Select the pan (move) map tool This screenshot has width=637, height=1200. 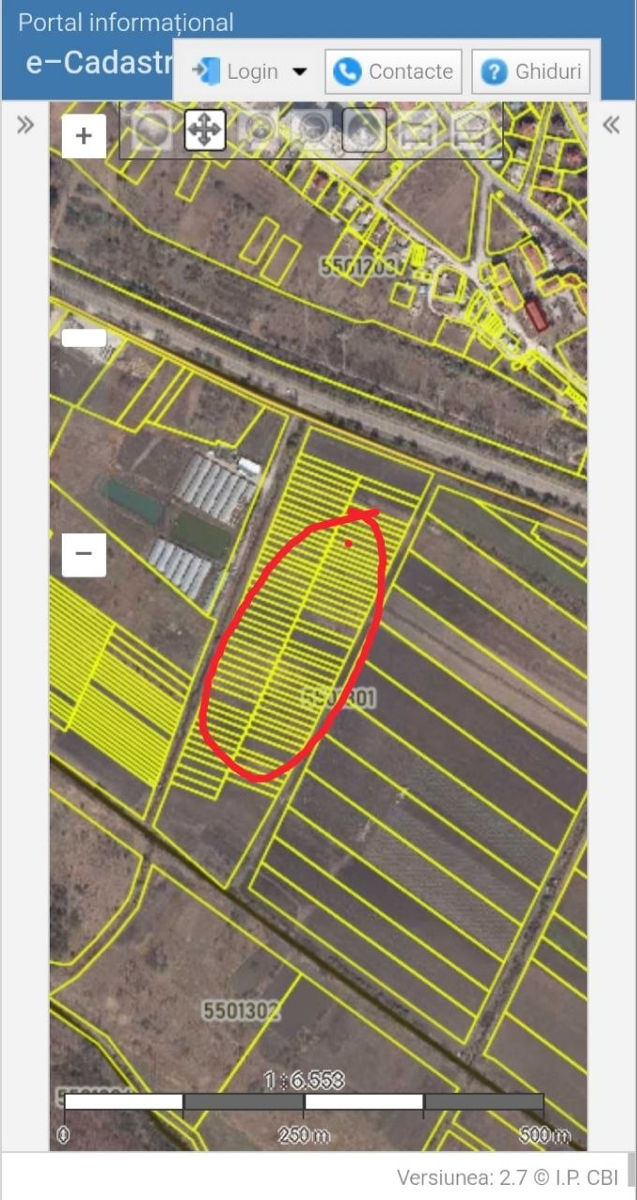205,130
